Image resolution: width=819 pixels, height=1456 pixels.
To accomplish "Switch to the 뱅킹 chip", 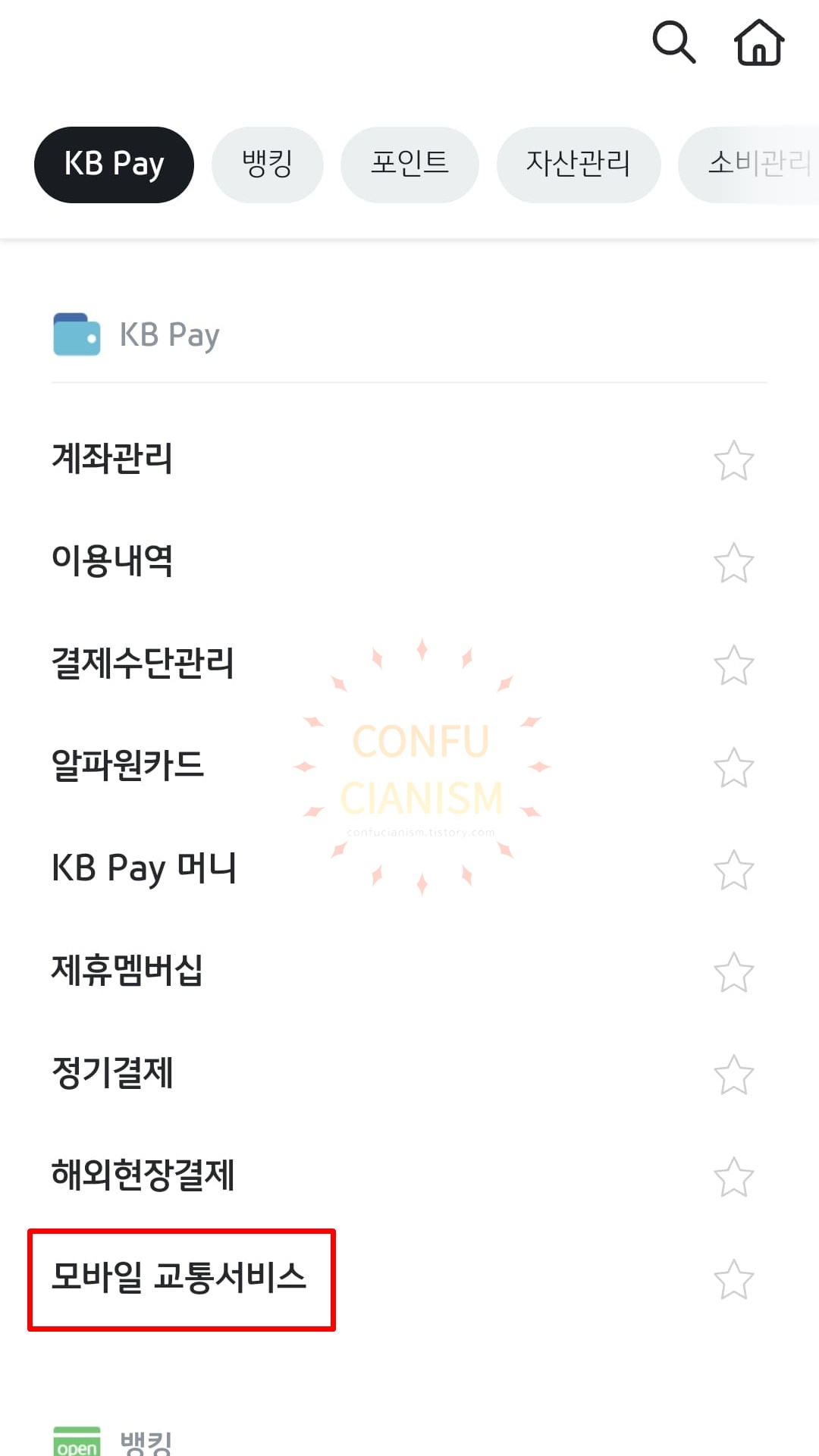I will point(267,165).
